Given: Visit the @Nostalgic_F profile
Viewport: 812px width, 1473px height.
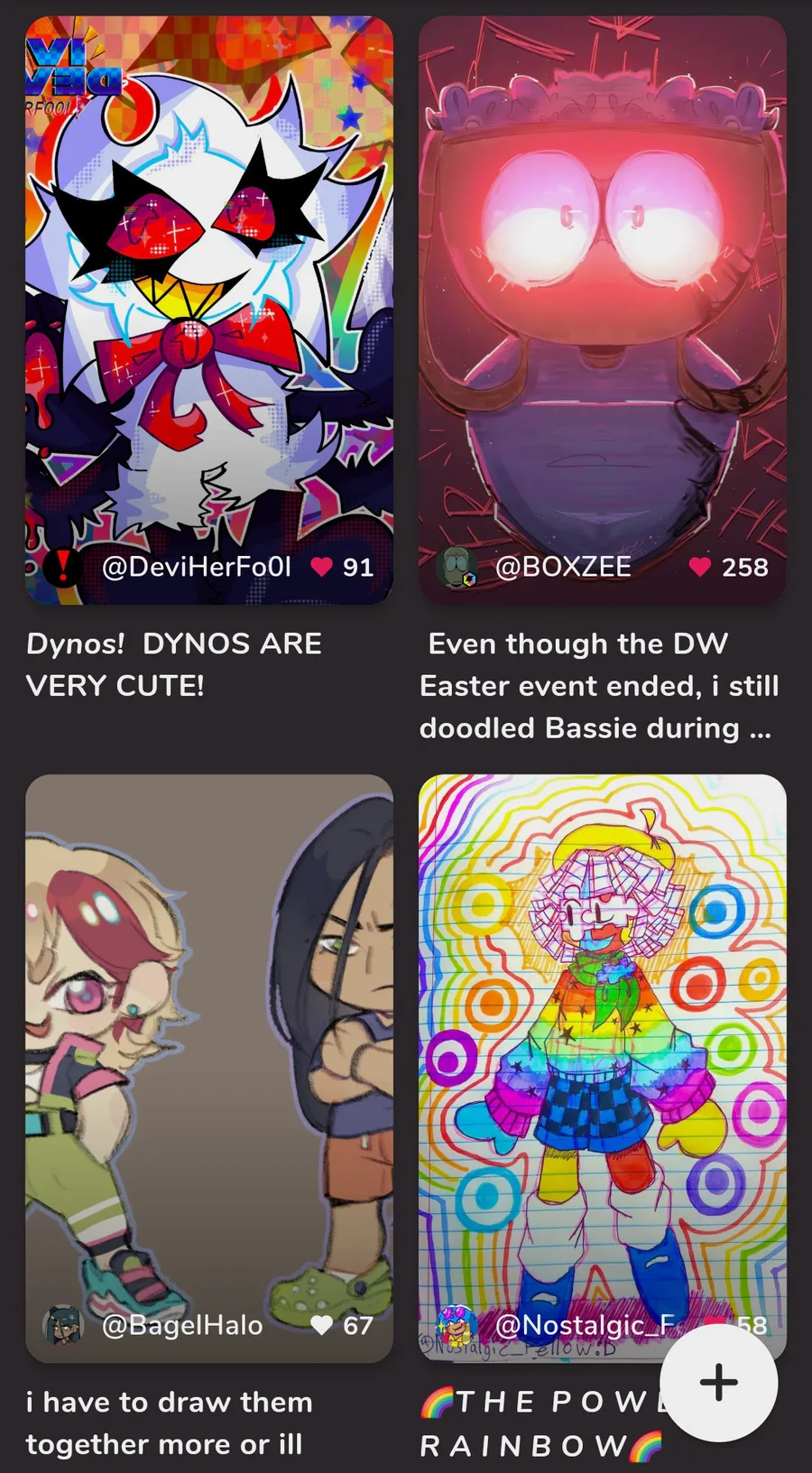Looking at the screenshot, I should coord(585,1325).
